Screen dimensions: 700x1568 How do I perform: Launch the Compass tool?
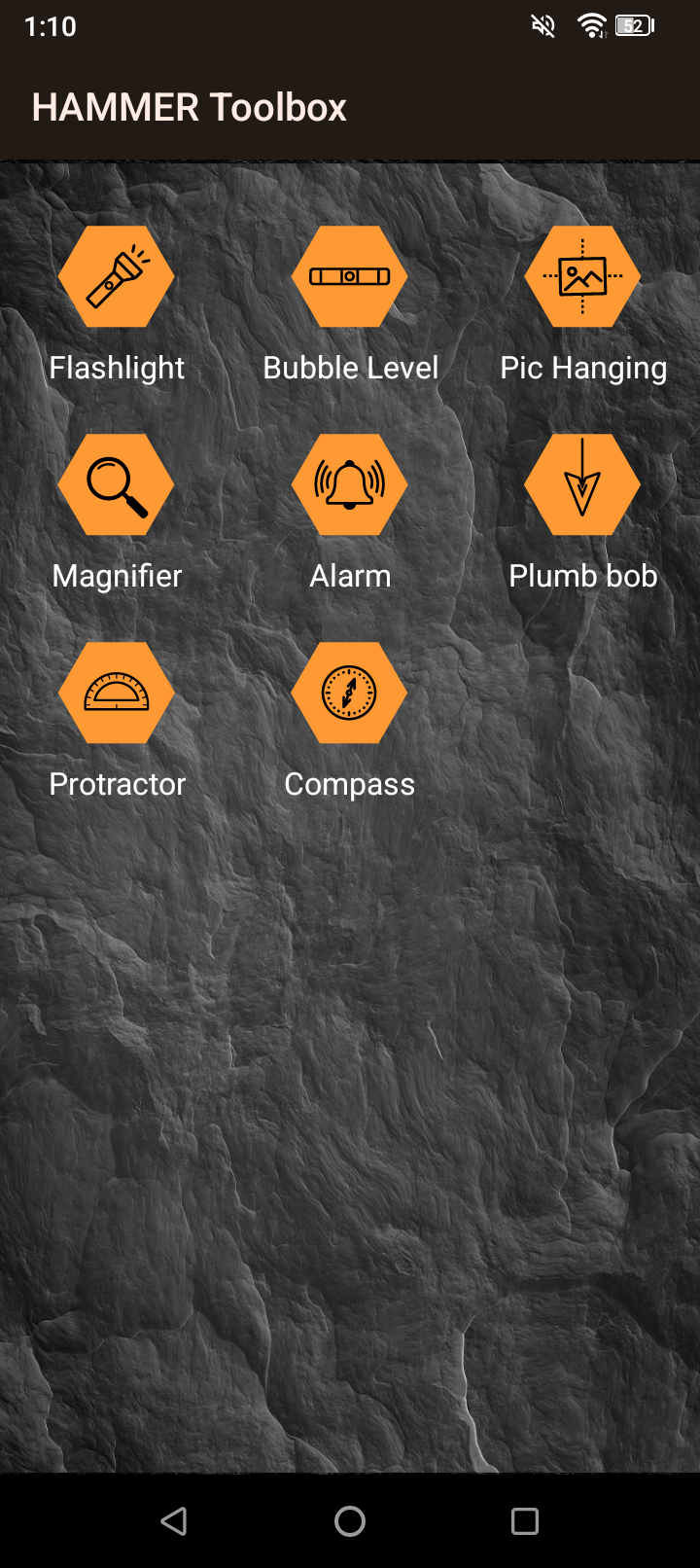tap(350, 693)
